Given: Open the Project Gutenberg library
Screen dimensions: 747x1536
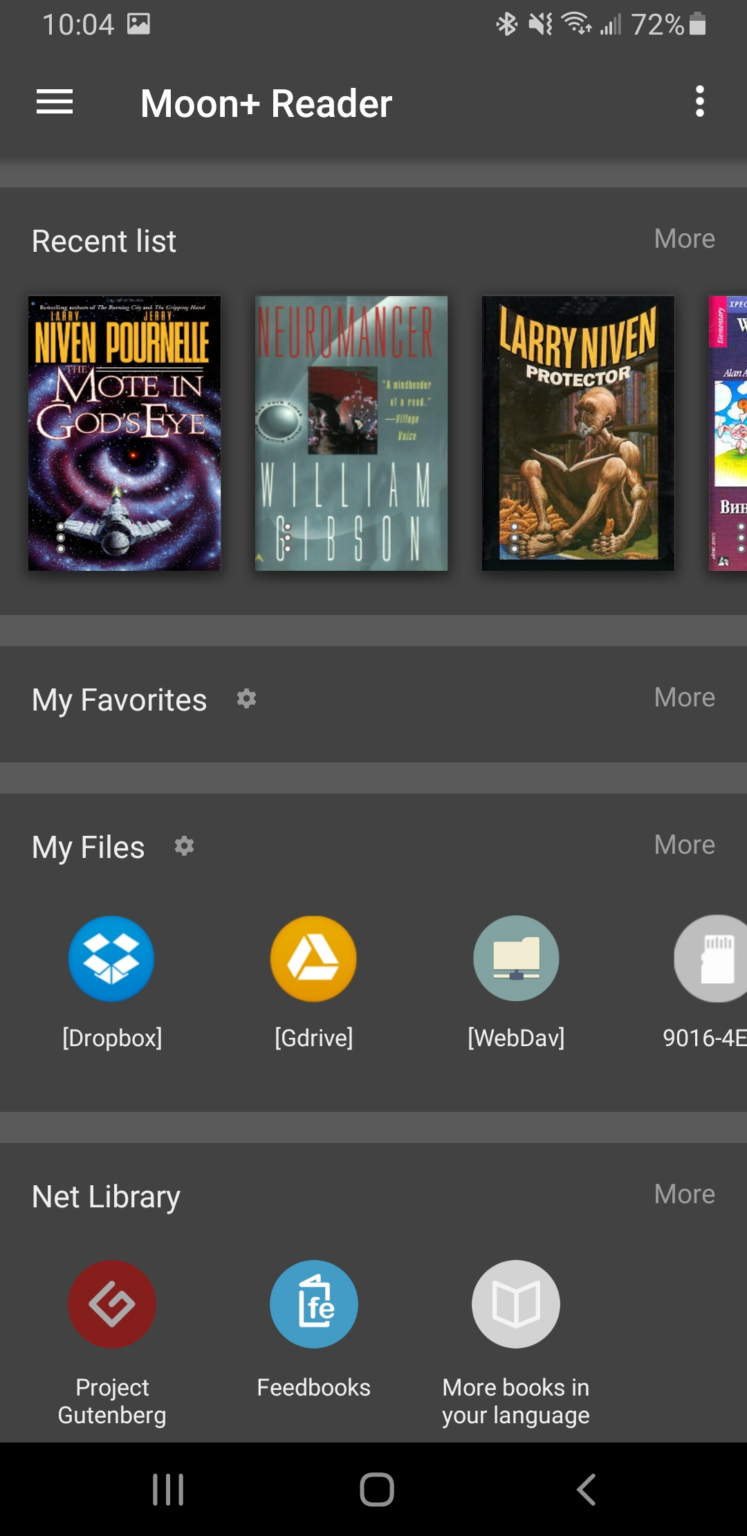Looking at the screenshot, I should pos(111,1303).
